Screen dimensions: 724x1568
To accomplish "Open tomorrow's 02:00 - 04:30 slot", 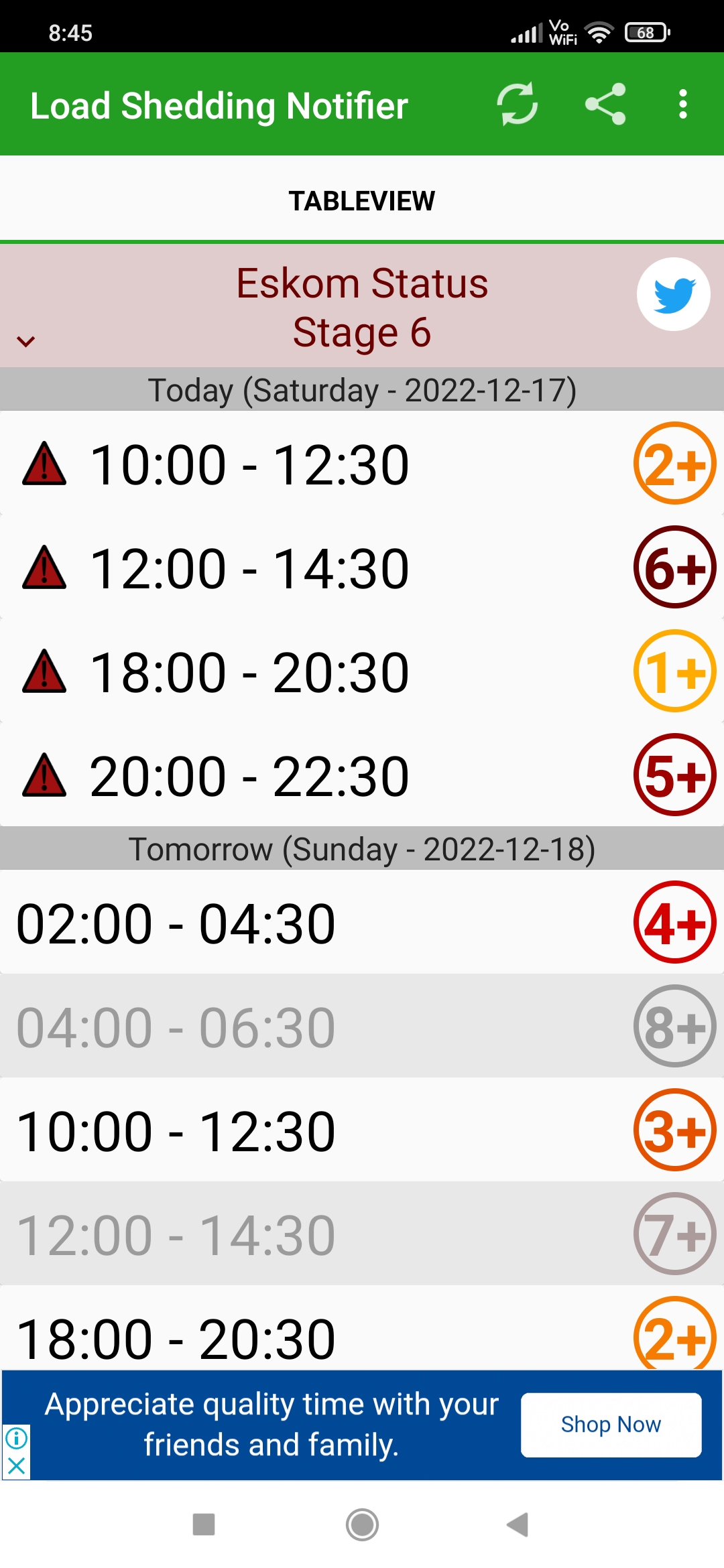I will (362, 923).
